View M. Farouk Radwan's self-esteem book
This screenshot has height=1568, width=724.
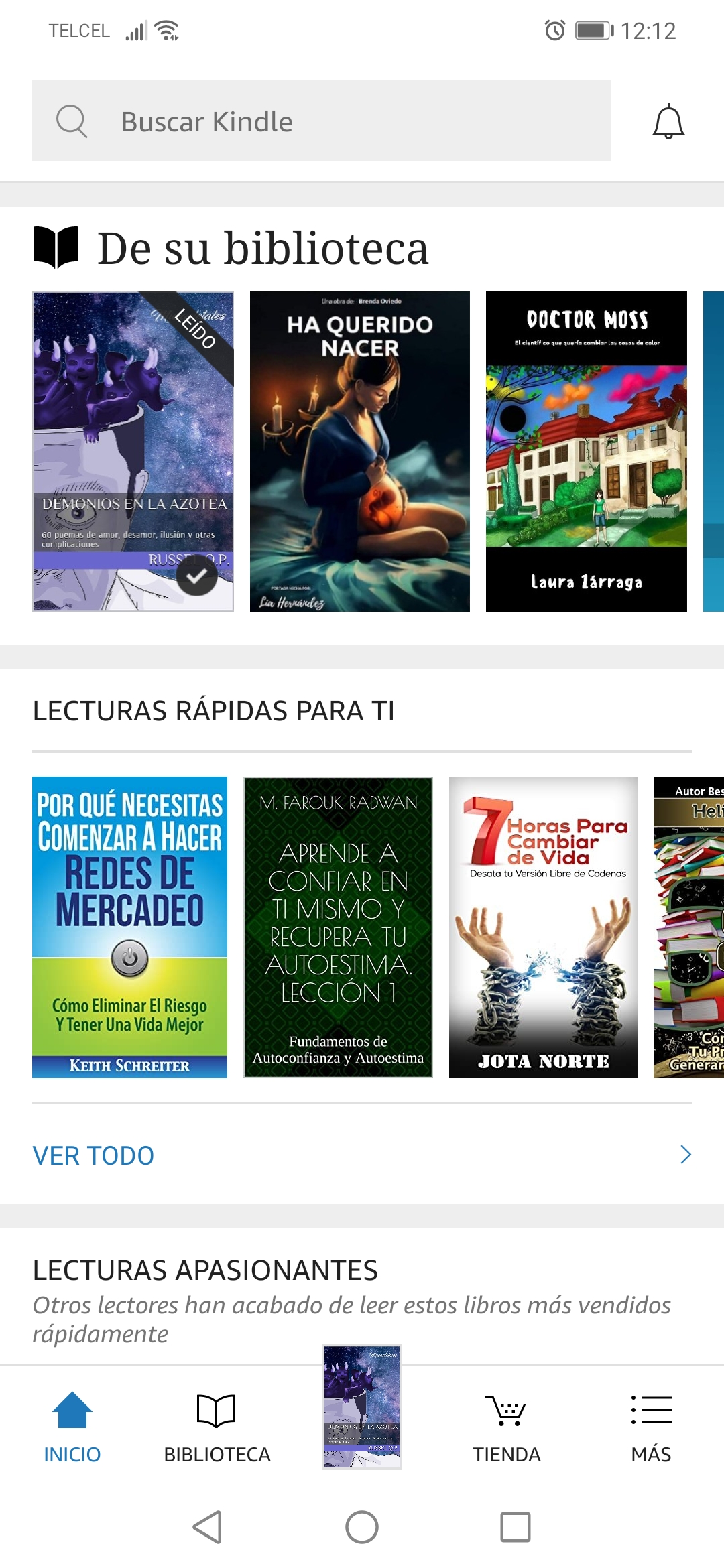pyautogui.click(x=338, y=927)
